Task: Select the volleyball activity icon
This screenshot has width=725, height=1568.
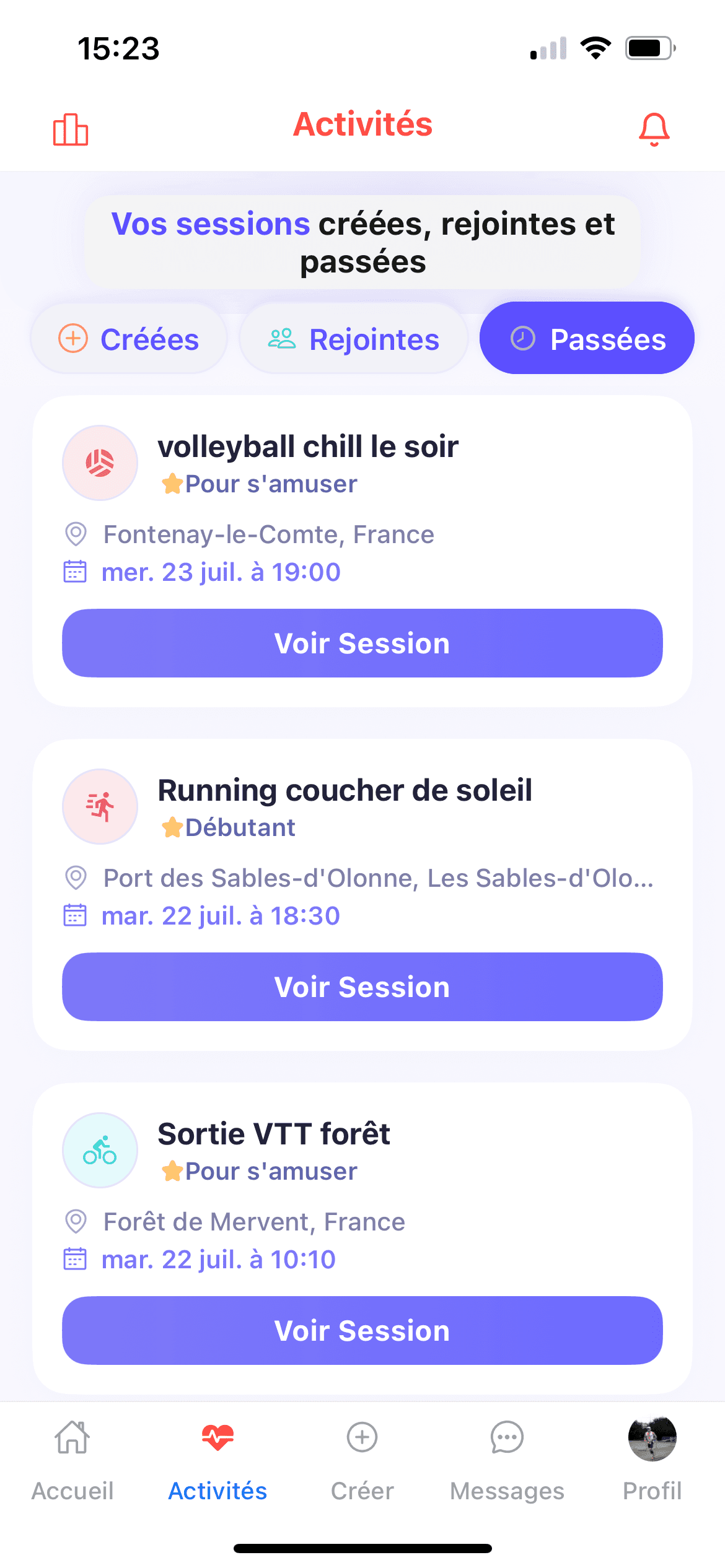Action: [100, 463]
